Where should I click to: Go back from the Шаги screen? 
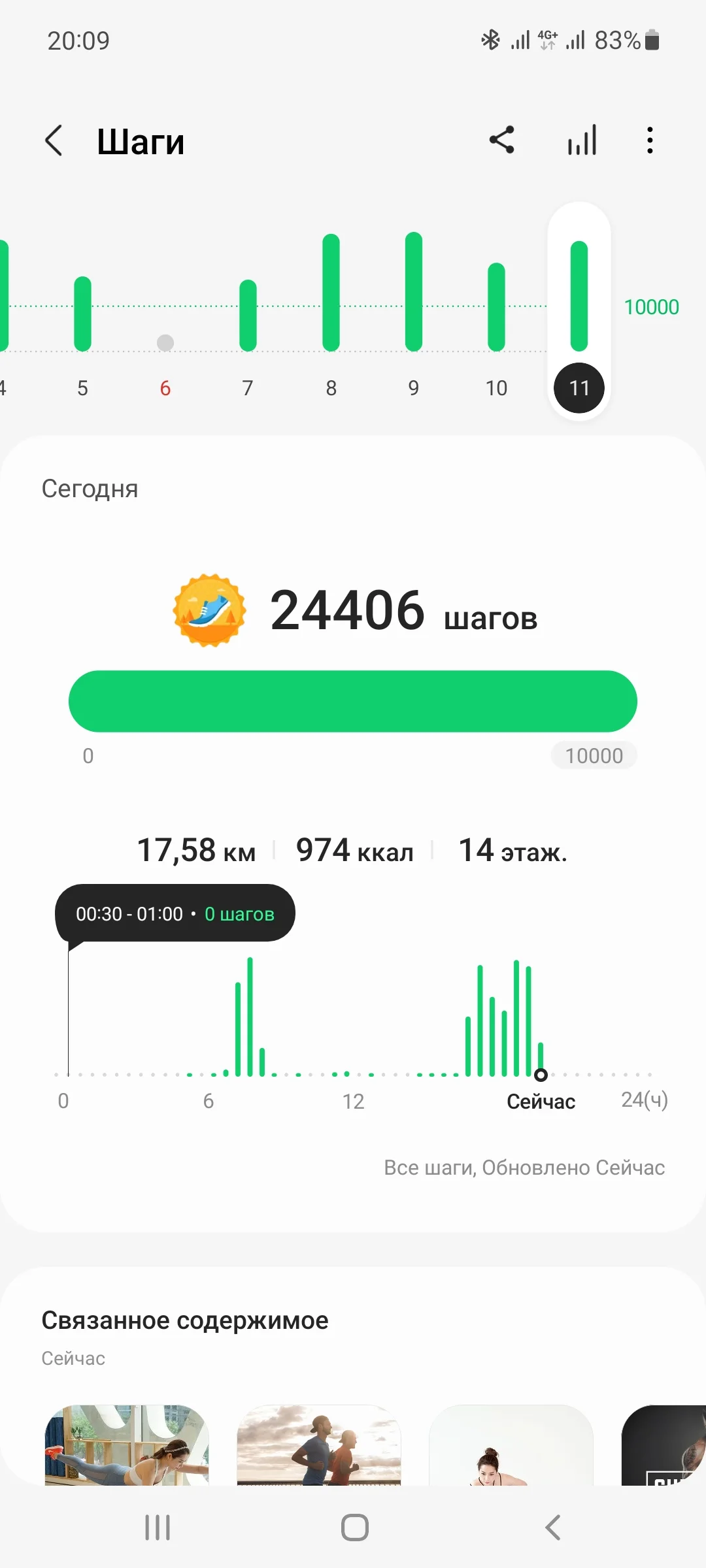click(x=54, y=140)
